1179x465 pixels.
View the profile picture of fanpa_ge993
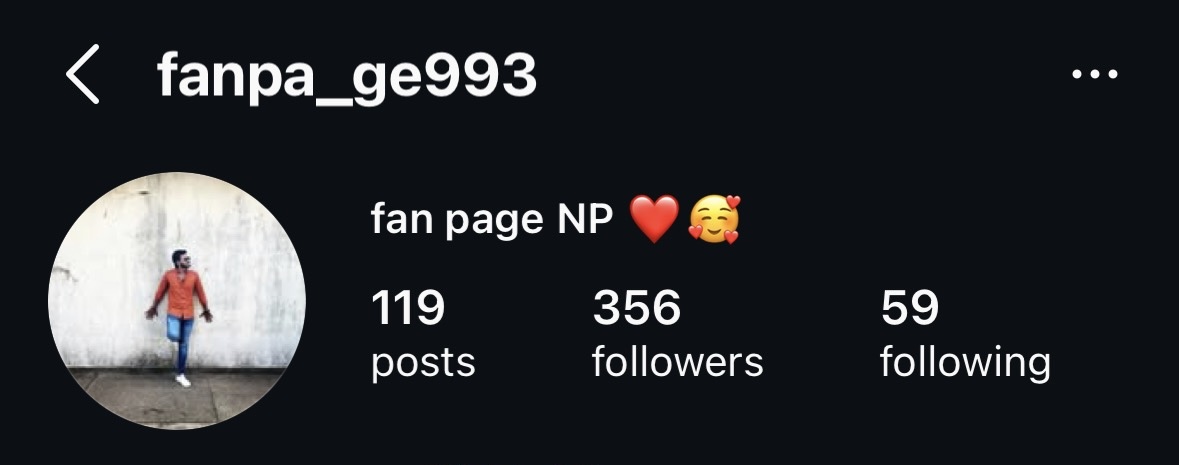(177, 301)
